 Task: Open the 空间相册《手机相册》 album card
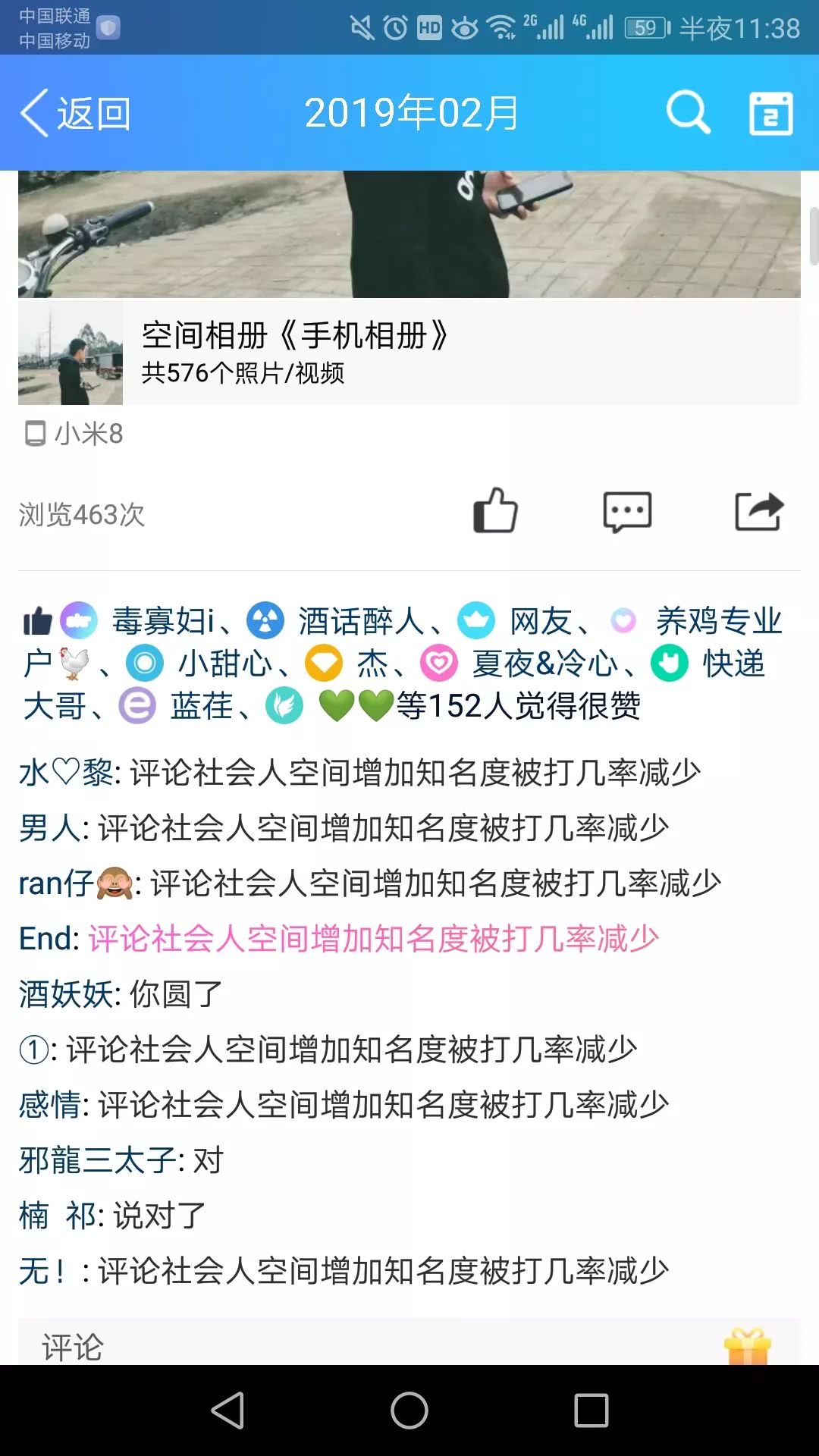409,352
